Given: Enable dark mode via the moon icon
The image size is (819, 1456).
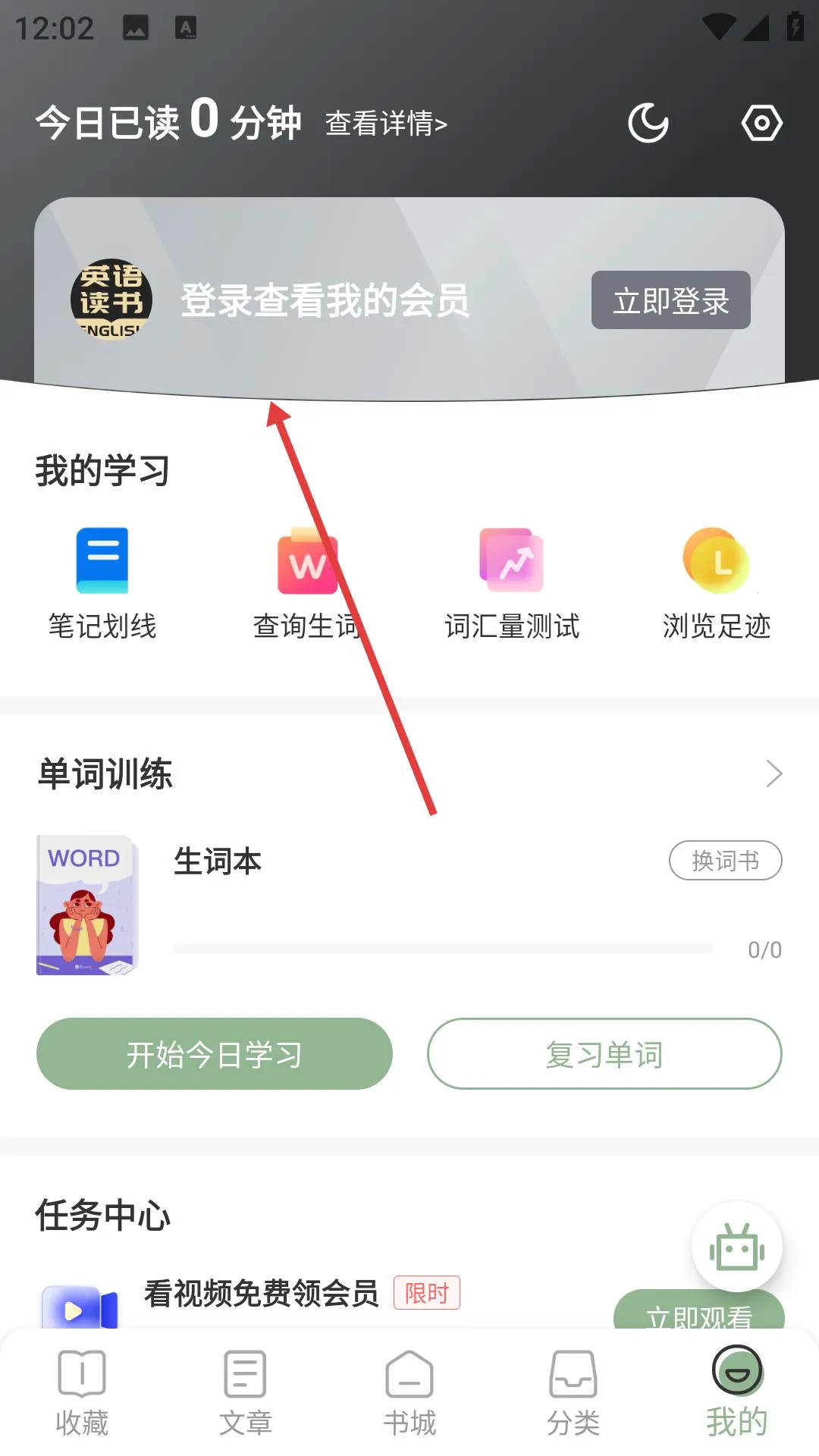Looking at the screenshot, I should tap(649, 122).
